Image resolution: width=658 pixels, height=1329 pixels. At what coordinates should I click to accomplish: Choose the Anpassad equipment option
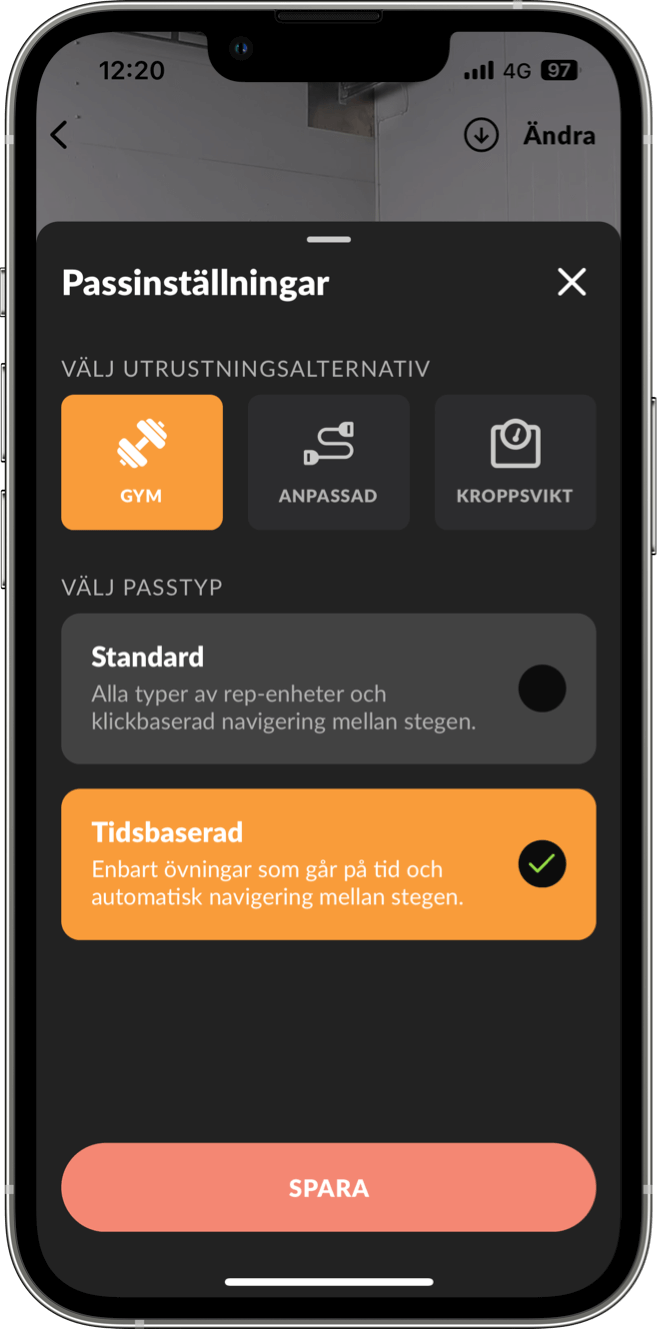328,462
